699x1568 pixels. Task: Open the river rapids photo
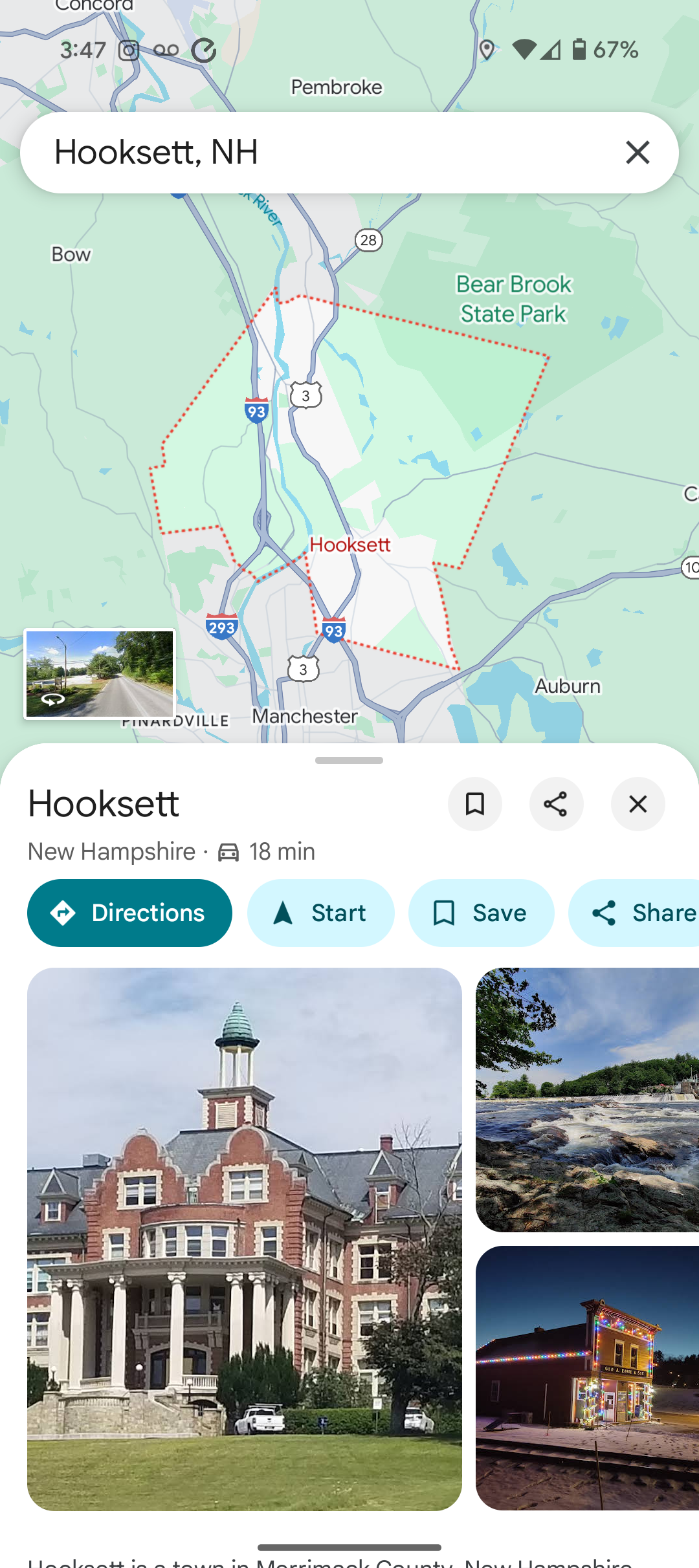[588, 1100]
